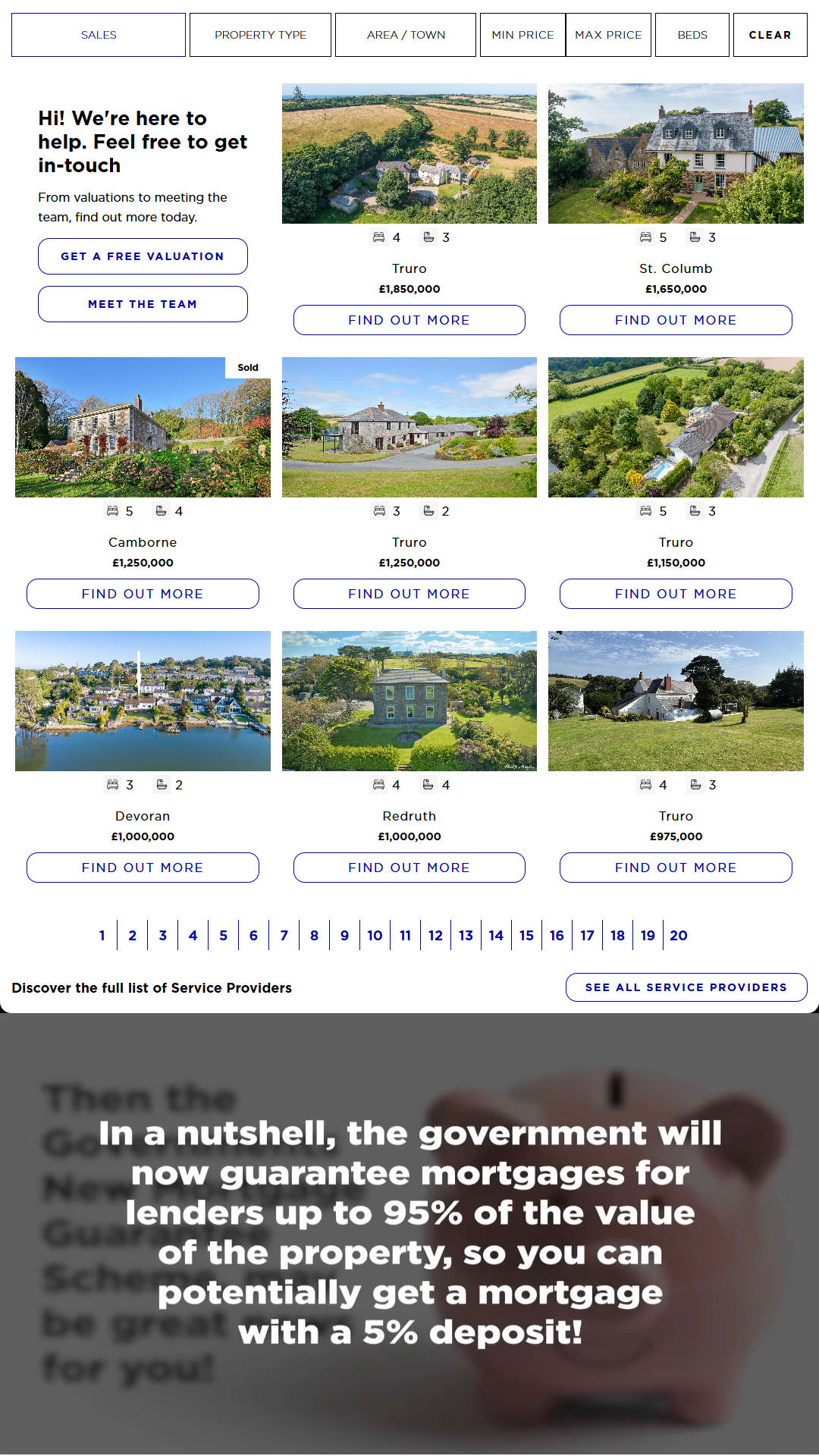The height and width of the screenshot is (1456, 819).
Task: Open the sold Camborne property photo
Action: click(143, 427)
